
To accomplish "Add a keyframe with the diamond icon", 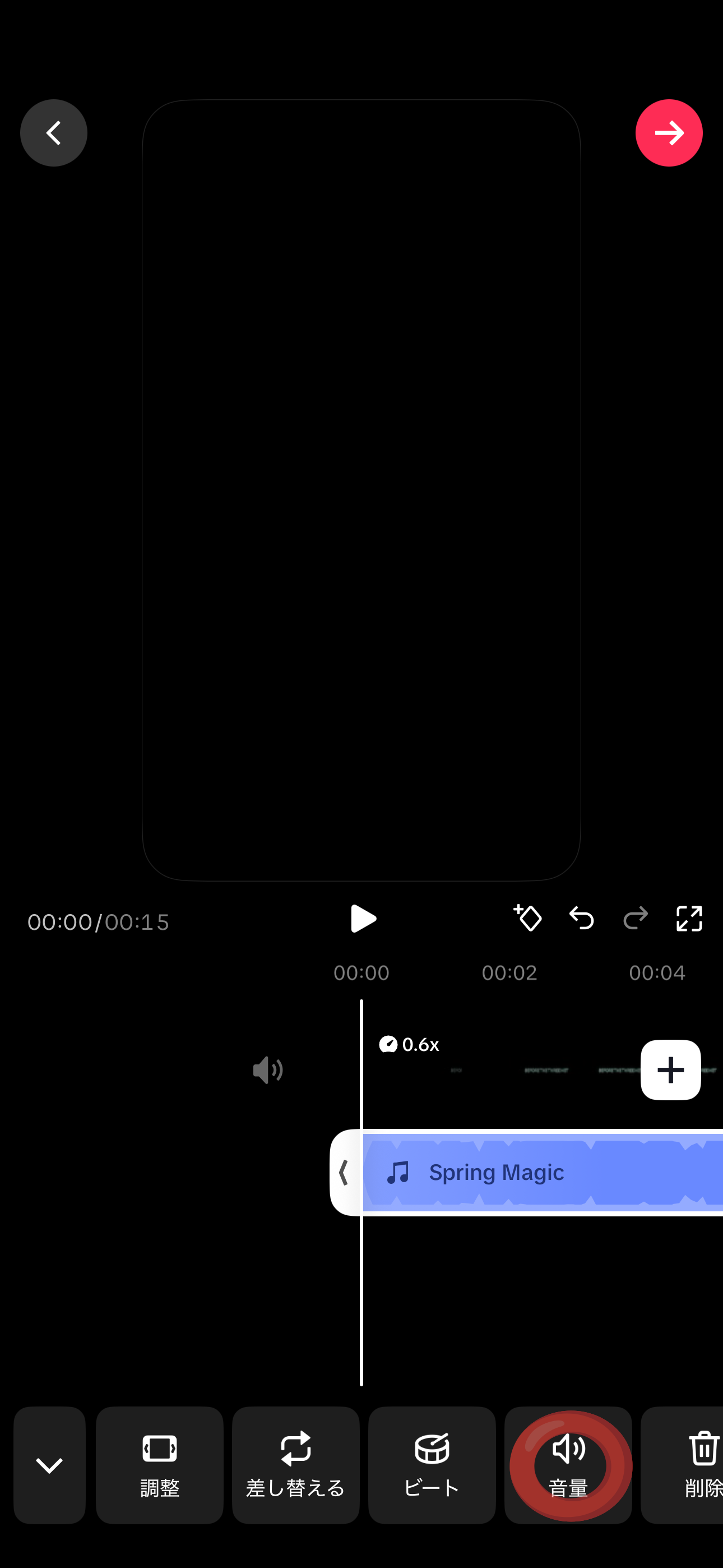I will pos(527,918).
